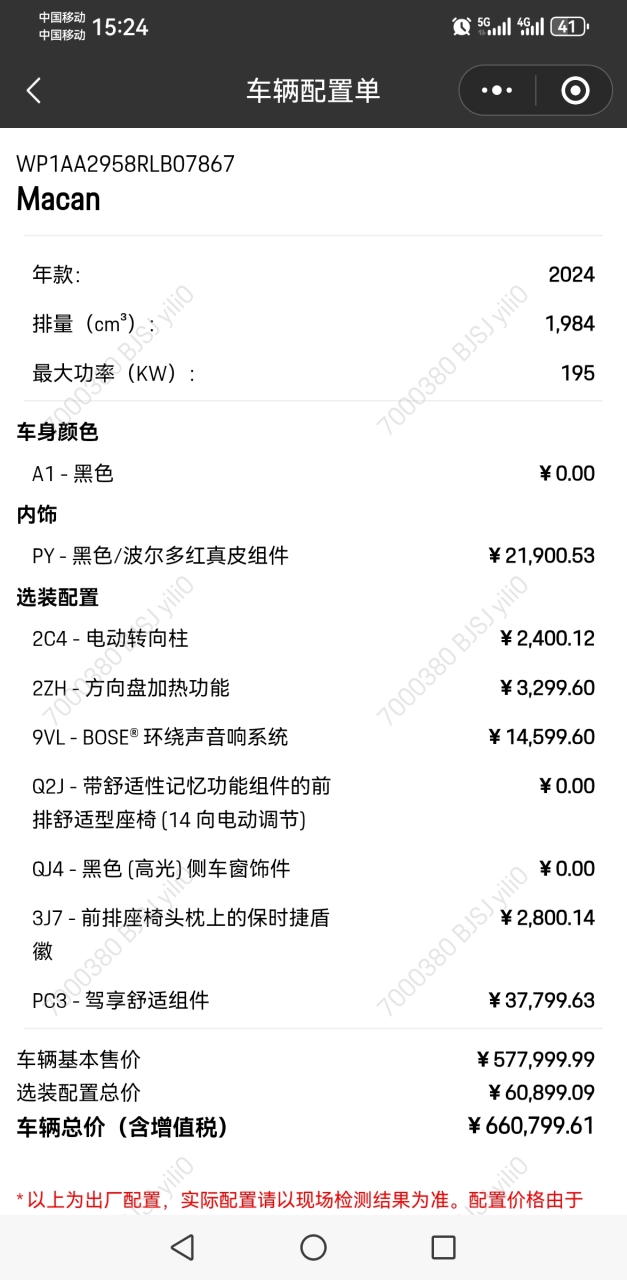This screenshot has width=627, height=1280.
Task: Open the mini program more-options menu
Action: pos(497,91)
